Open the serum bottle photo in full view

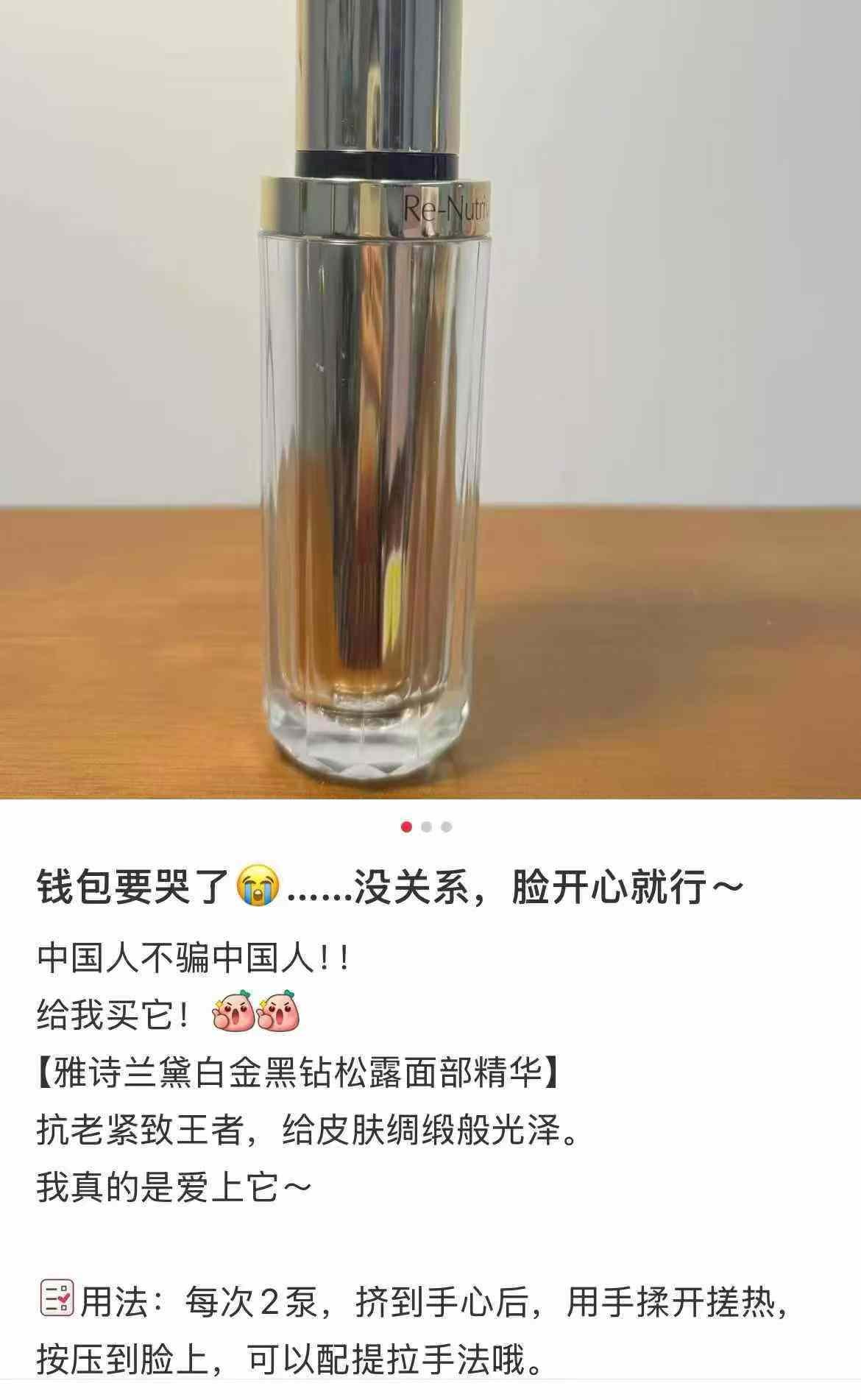click(431, 397)
